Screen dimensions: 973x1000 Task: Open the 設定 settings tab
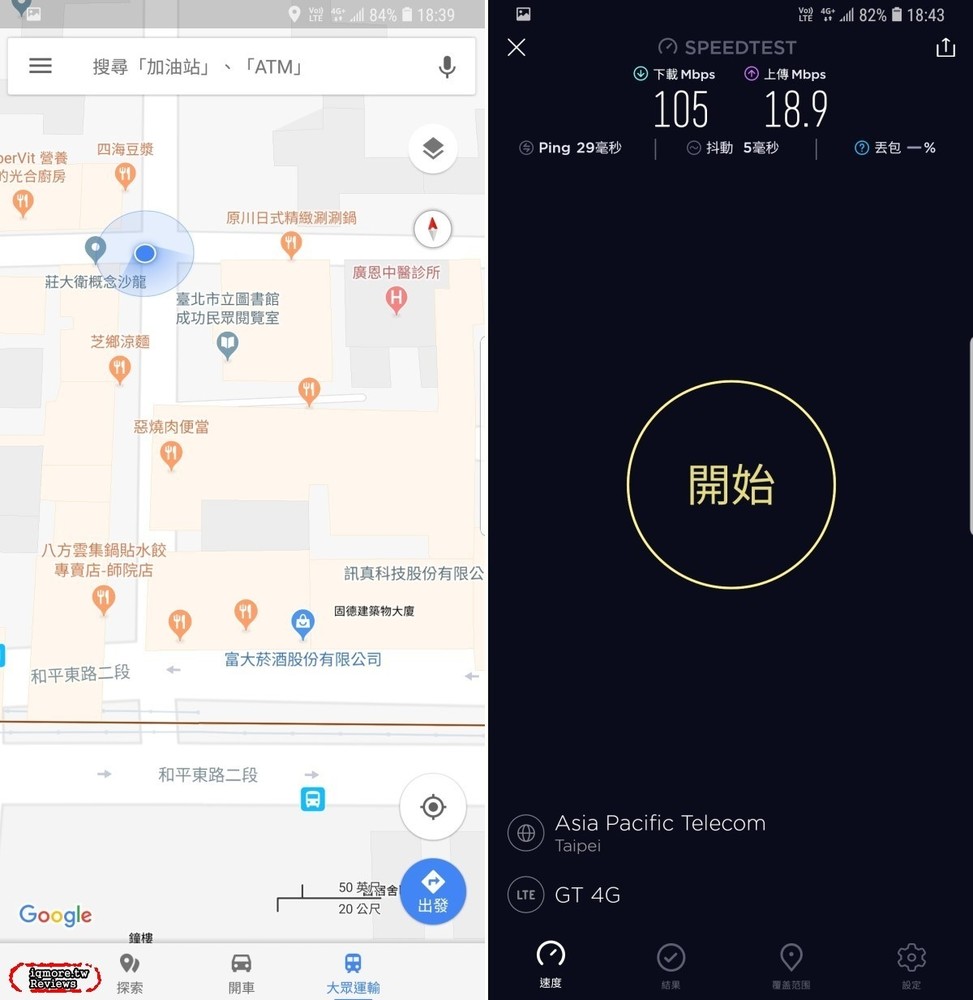coord(911,965)
